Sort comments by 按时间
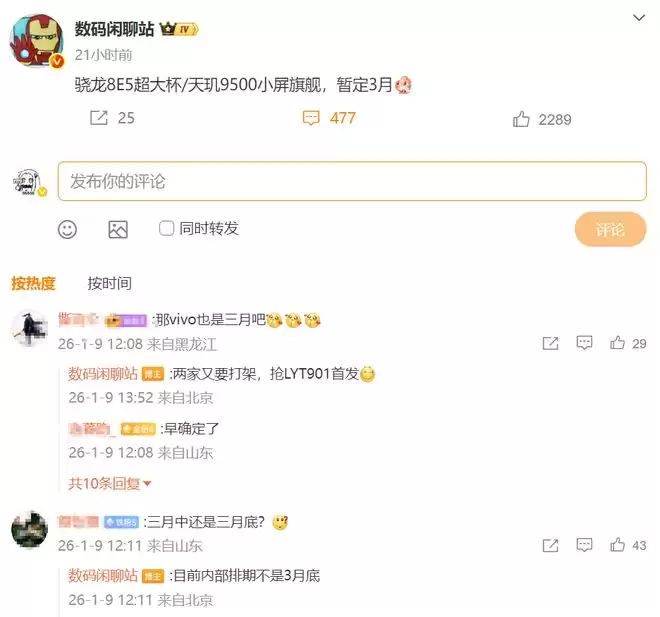 pos(109,283)
